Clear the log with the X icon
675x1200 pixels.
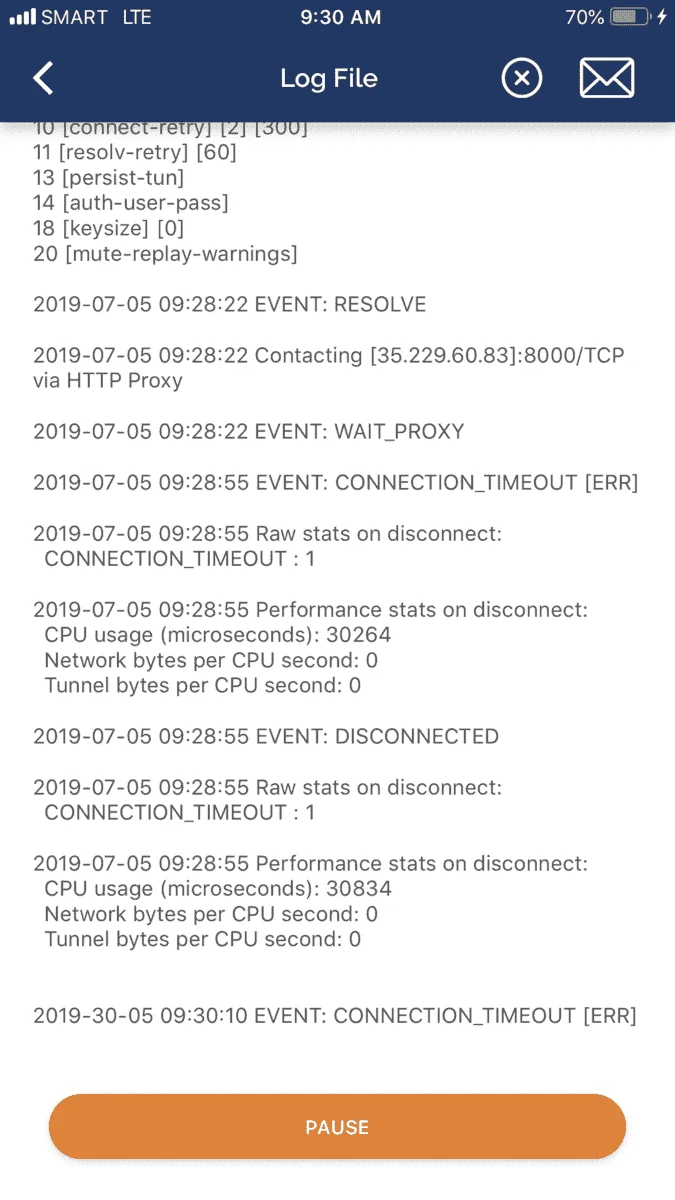coord(522,78)
